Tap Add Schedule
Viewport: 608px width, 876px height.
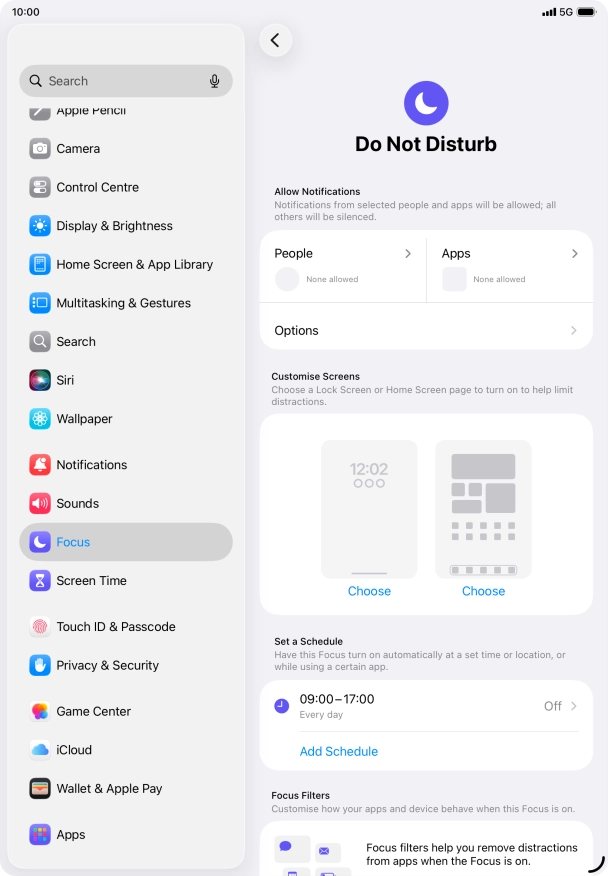coord(339,751)
